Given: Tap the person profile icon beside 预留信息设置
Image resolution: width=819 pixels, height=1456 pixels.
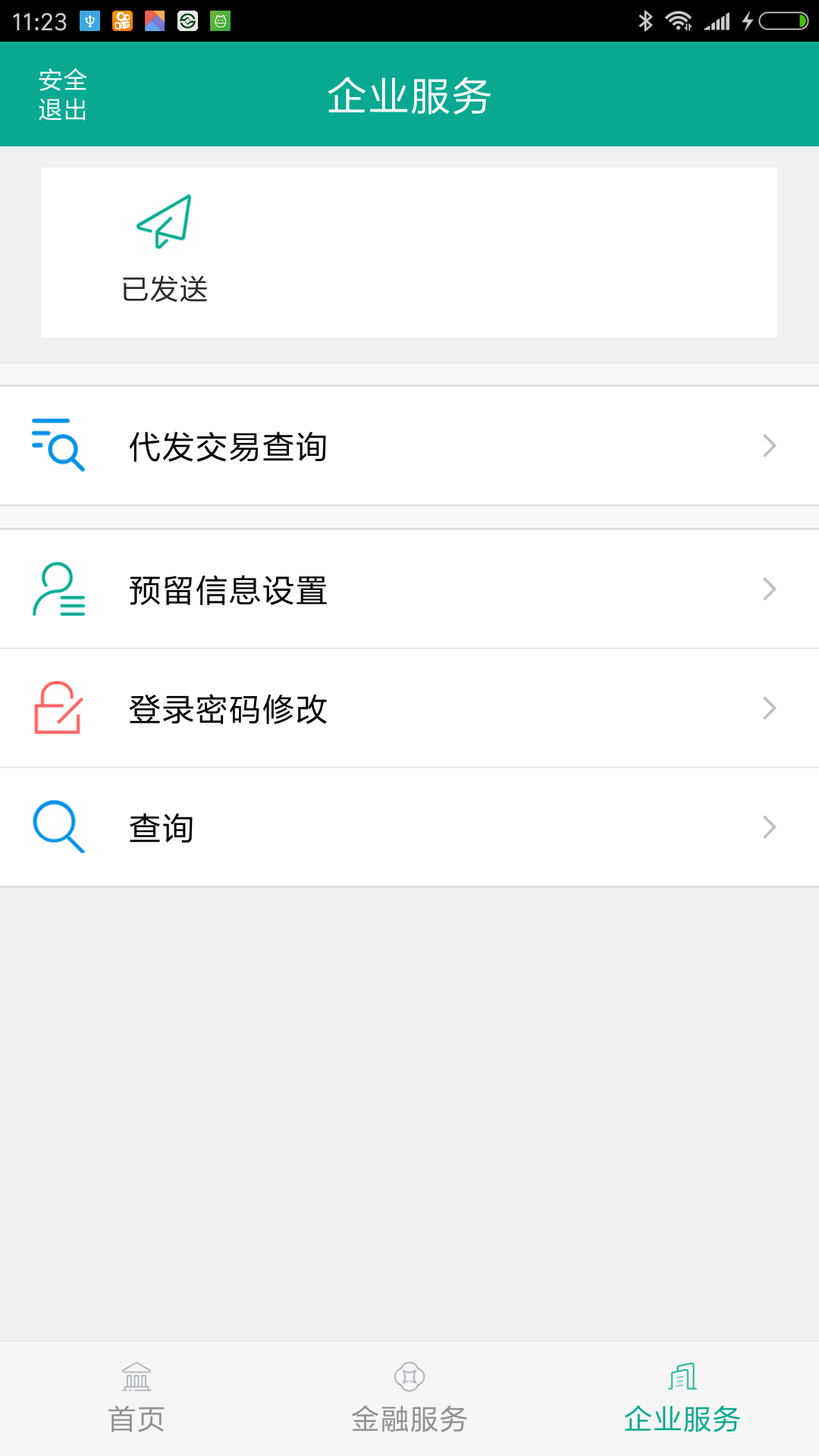Looking at the screenshot, I should (57, 589).
